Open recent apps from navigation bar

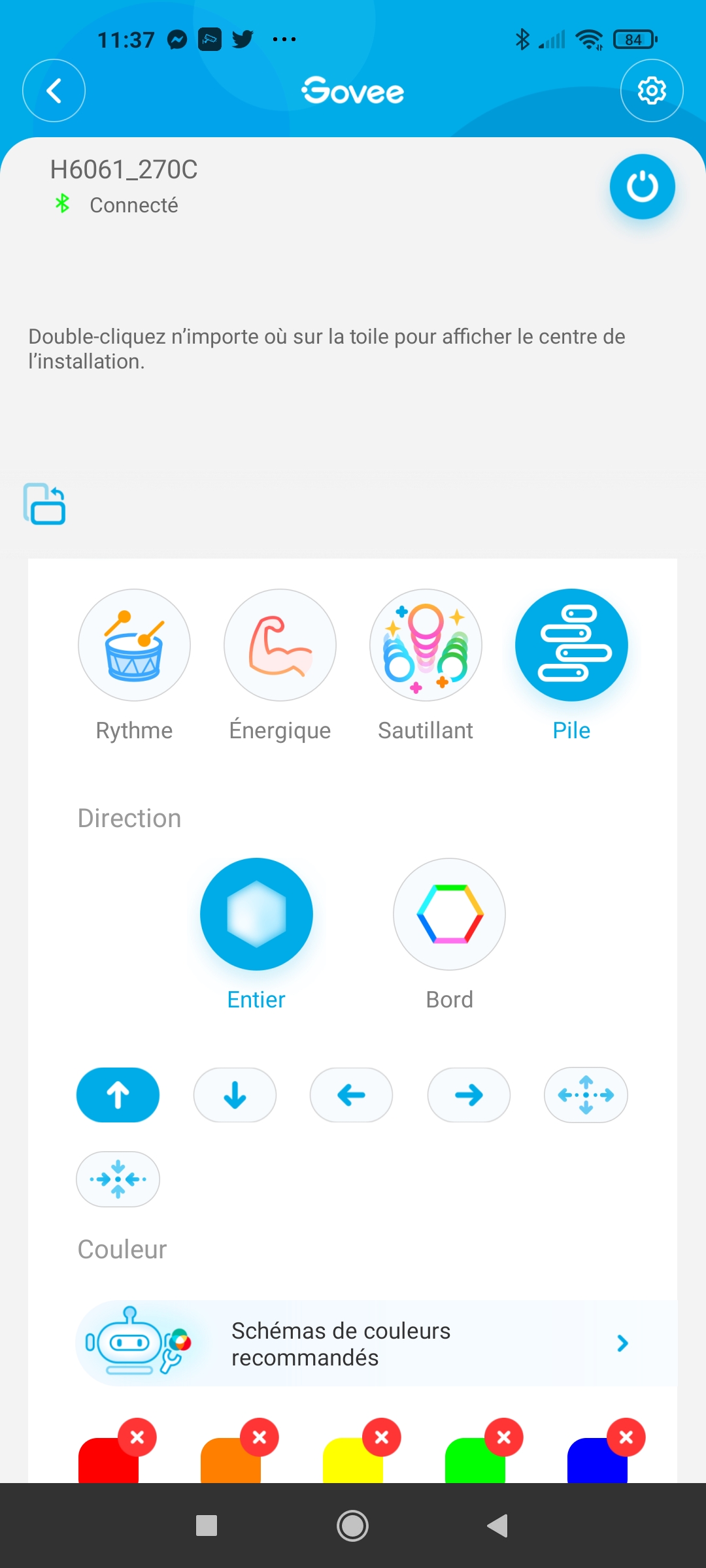pos(207,1526)
